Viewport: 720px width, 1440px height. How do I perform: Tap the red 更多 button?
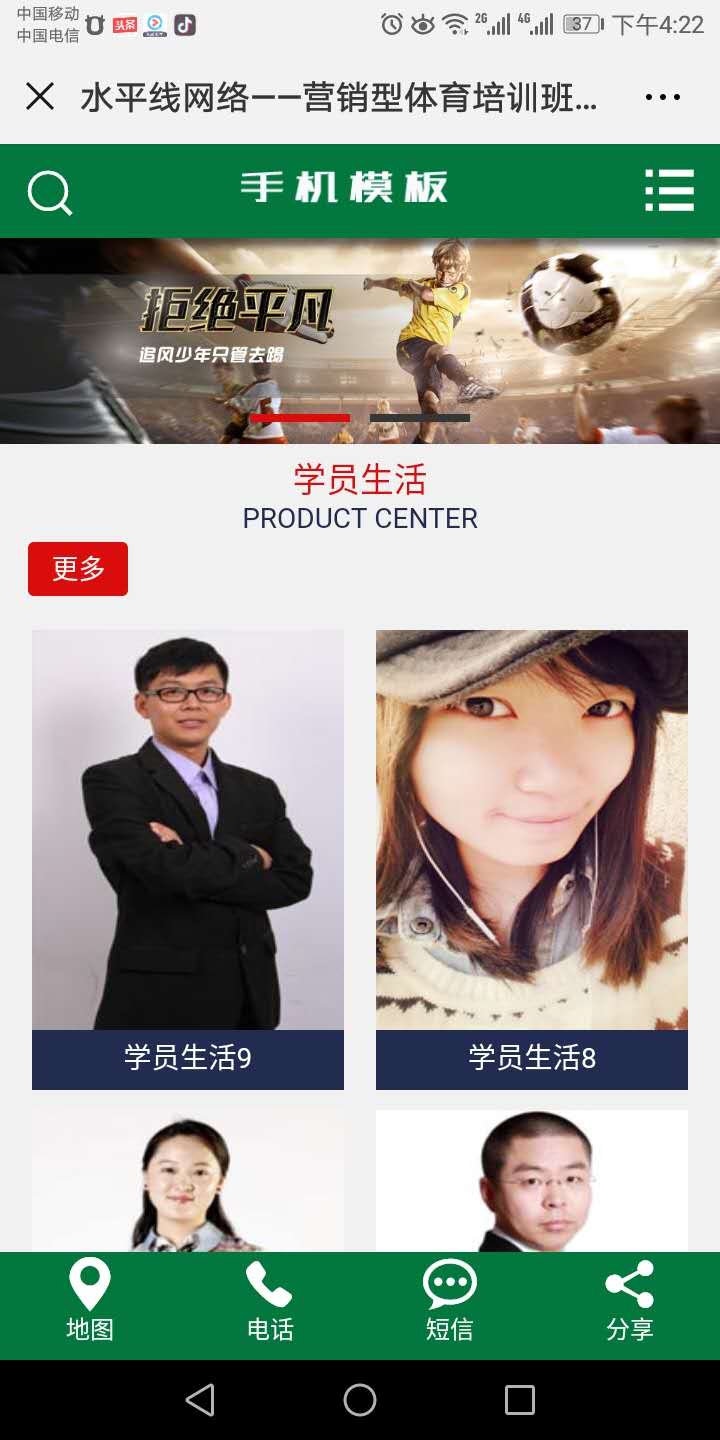tap(78, 569)
